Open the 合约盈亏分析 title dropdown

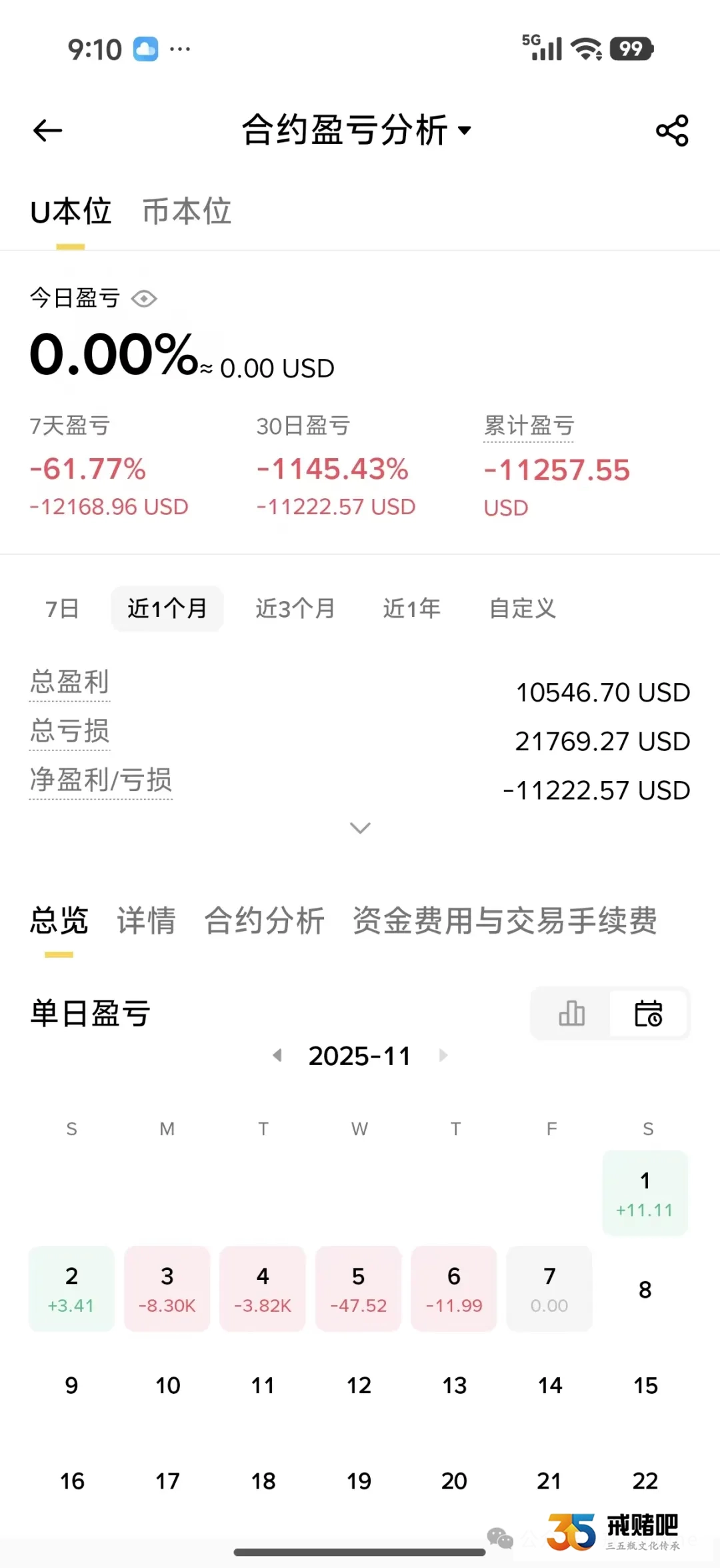(x=465, y=131)
